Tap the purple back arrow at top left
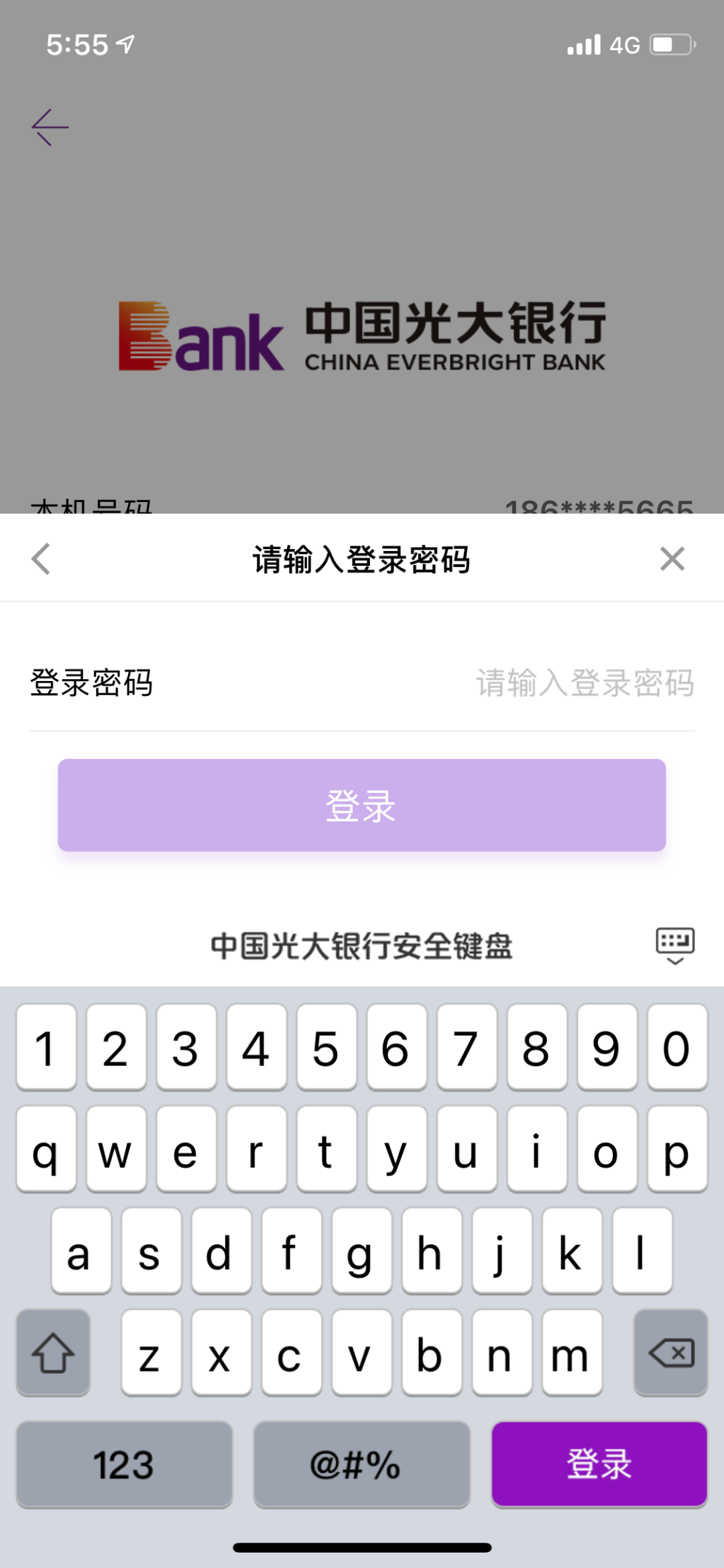 (50, 126)
